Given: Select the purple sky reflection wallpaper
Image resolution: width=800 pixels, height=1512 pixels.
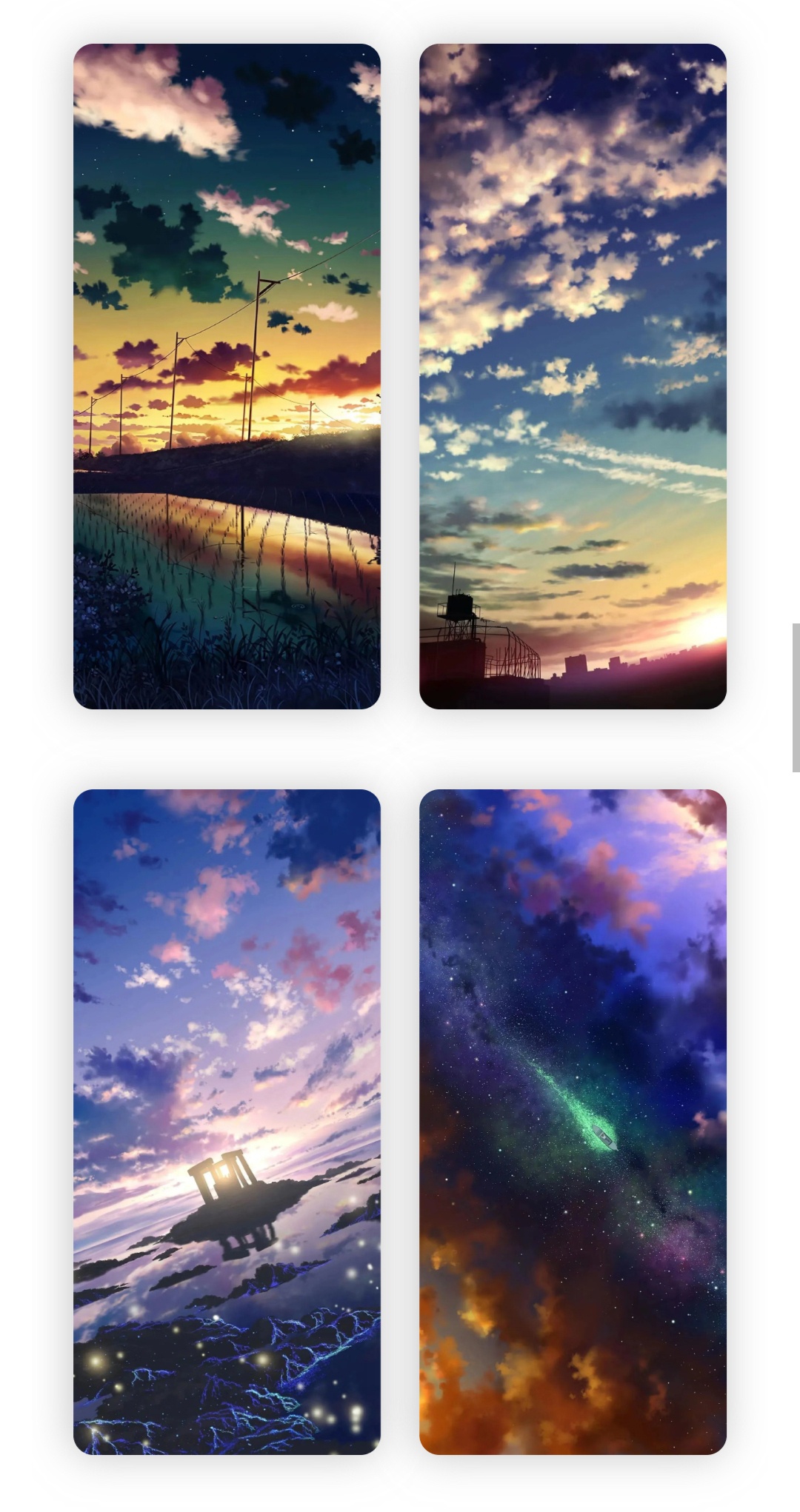Looking at the screenshot, I should (227, 1121).
